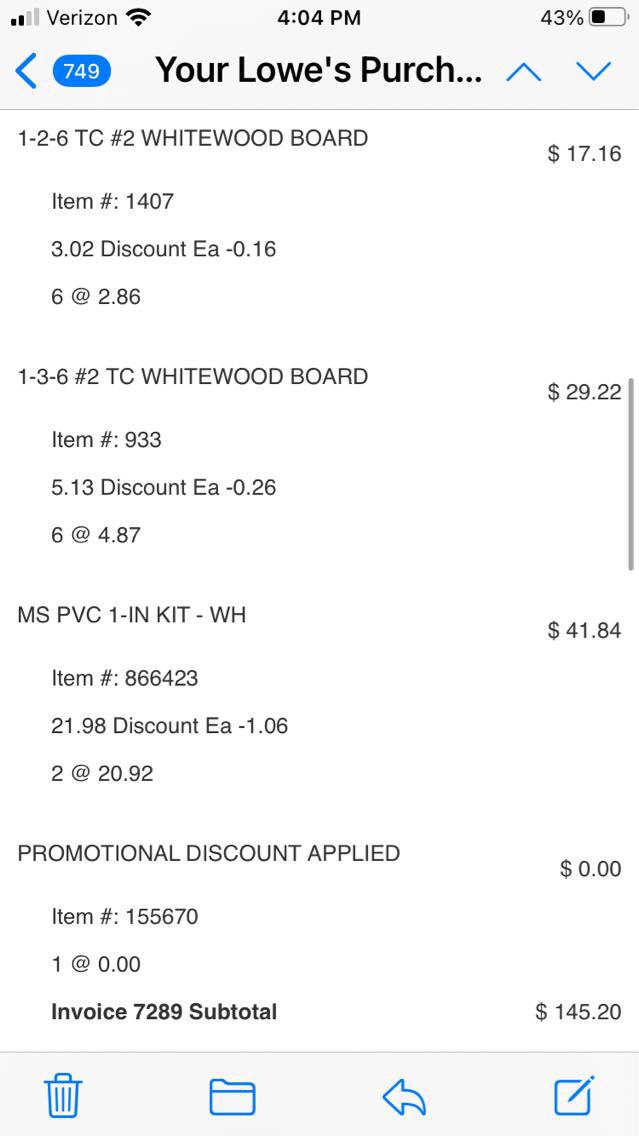
Task: Reply to this email
Action: (x=404, y=1097)
